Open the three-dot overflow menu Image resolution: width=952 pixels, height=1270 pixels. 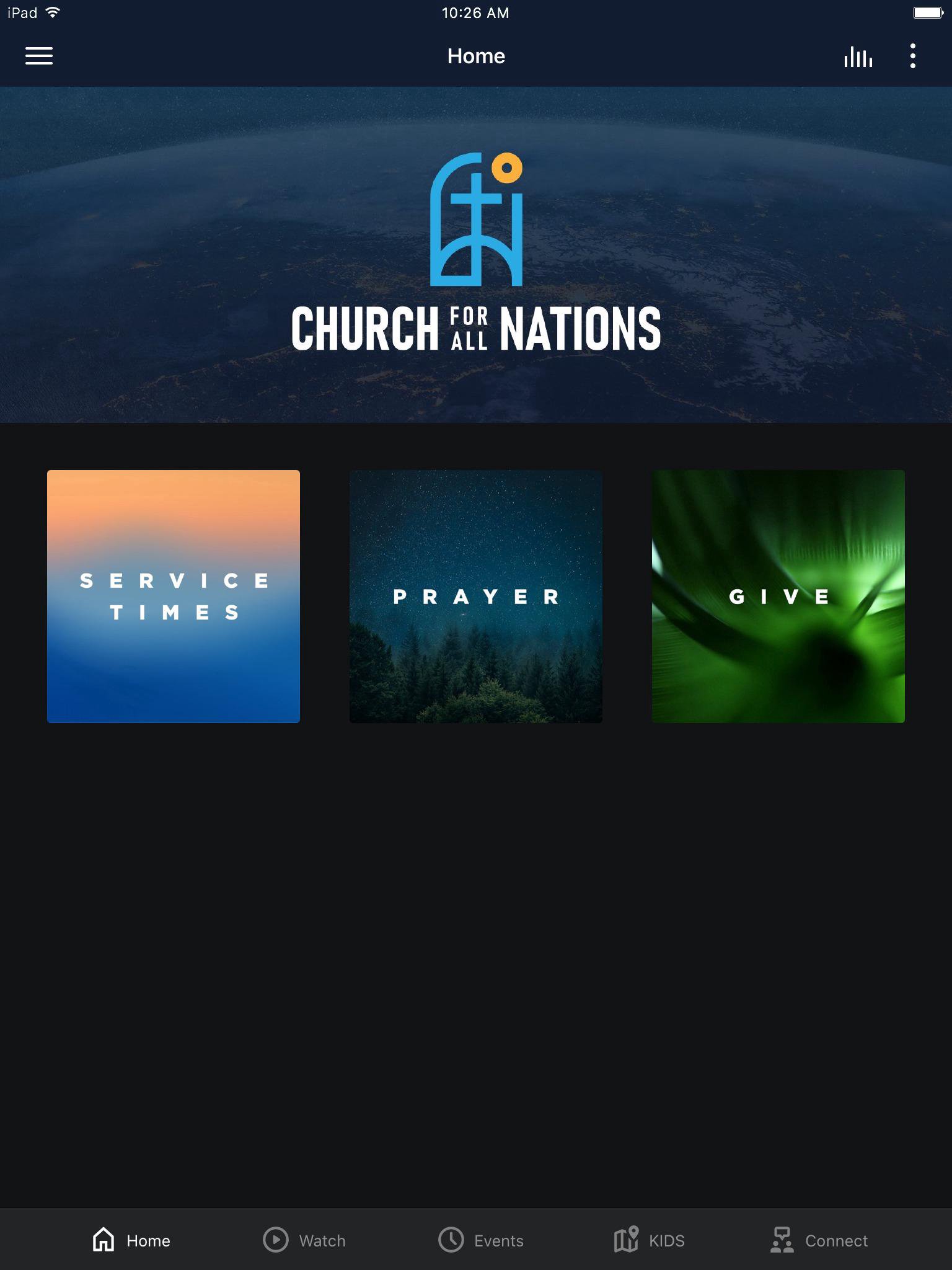pos(912,56)
